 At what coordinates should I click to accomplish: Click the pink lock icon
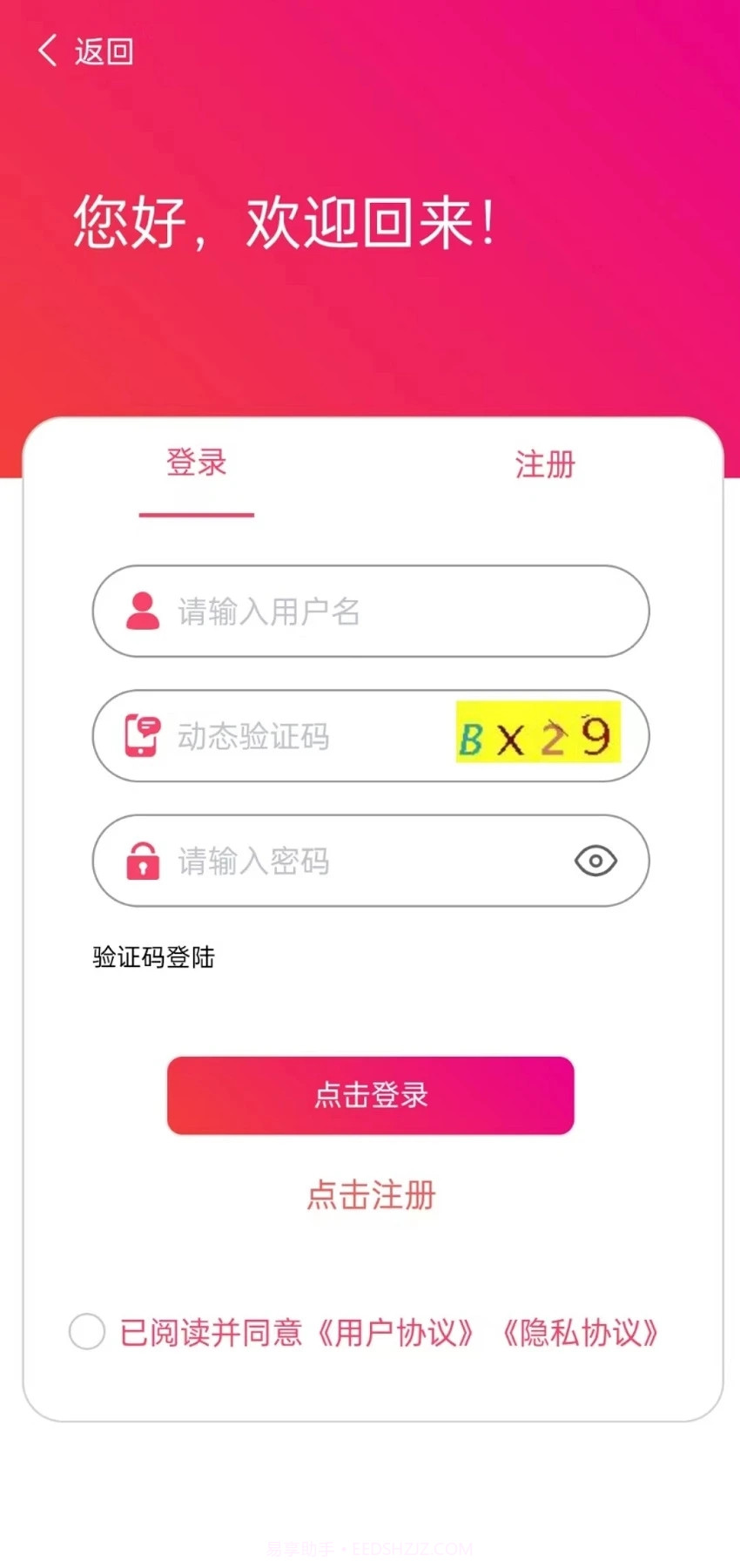[144, 862]
